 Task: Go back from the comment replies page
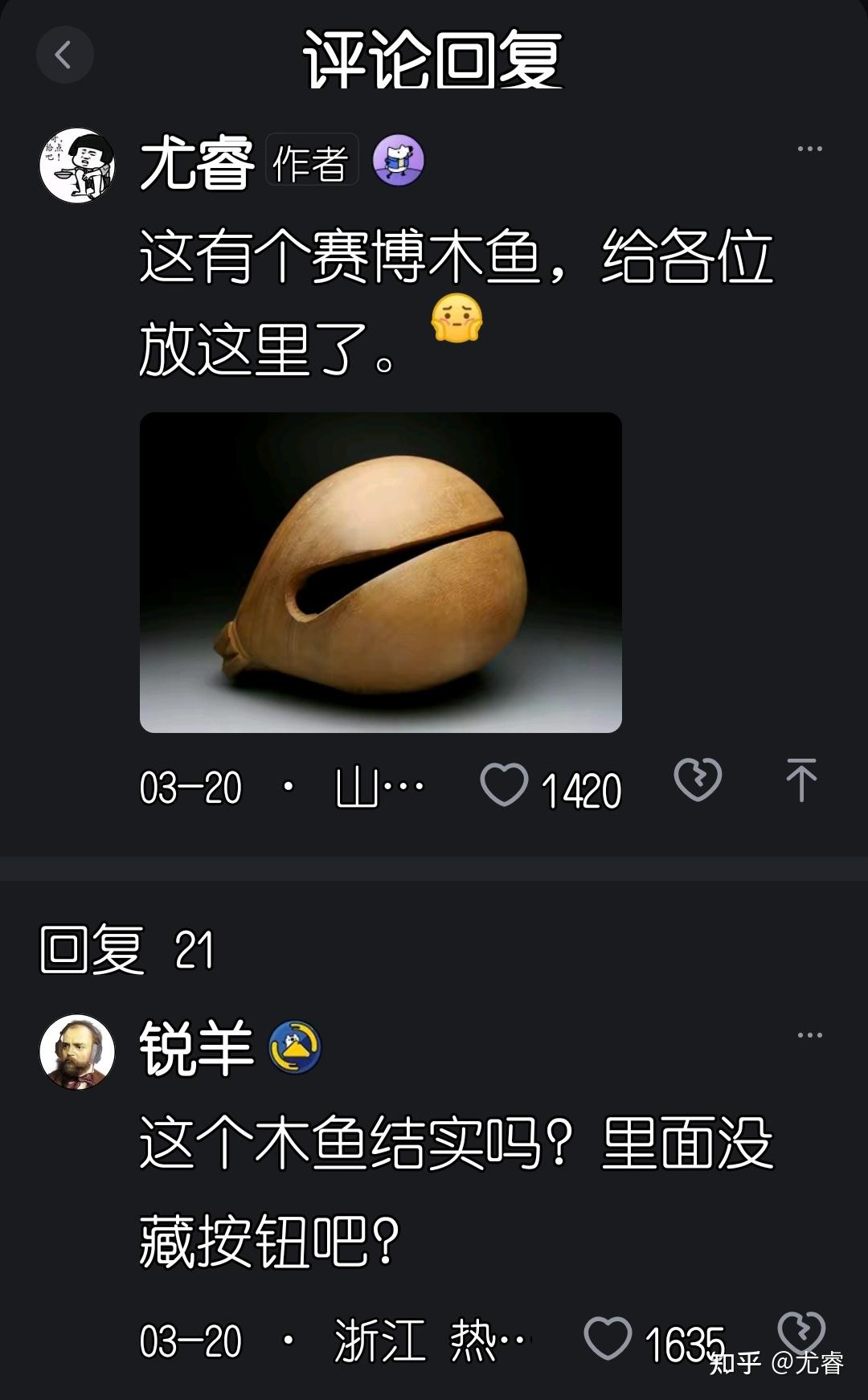pos(64,55)
